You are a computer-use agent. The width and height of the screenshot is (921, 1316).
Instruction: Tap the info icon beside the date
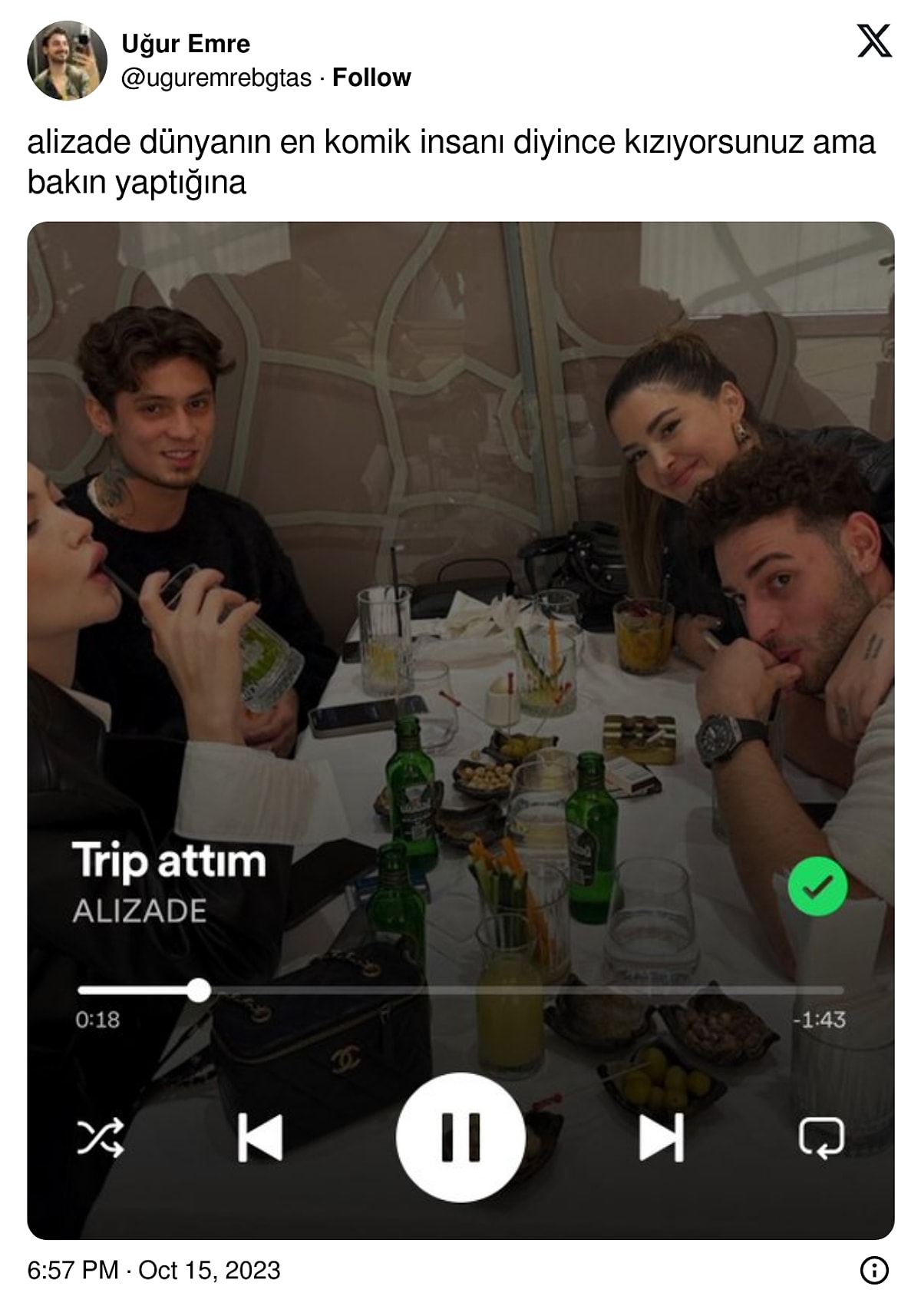pos(874,1270)
